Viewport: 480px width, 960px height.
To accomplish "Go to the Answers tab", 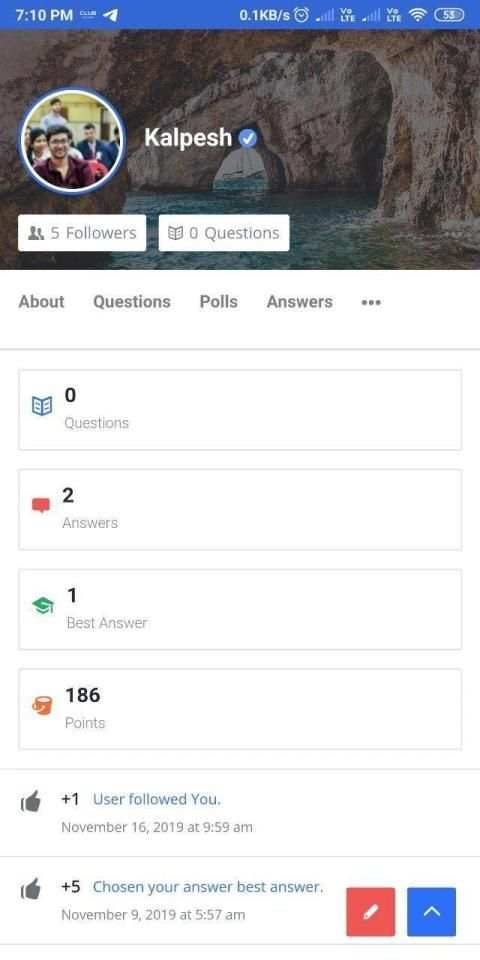I will coord(300,302).
